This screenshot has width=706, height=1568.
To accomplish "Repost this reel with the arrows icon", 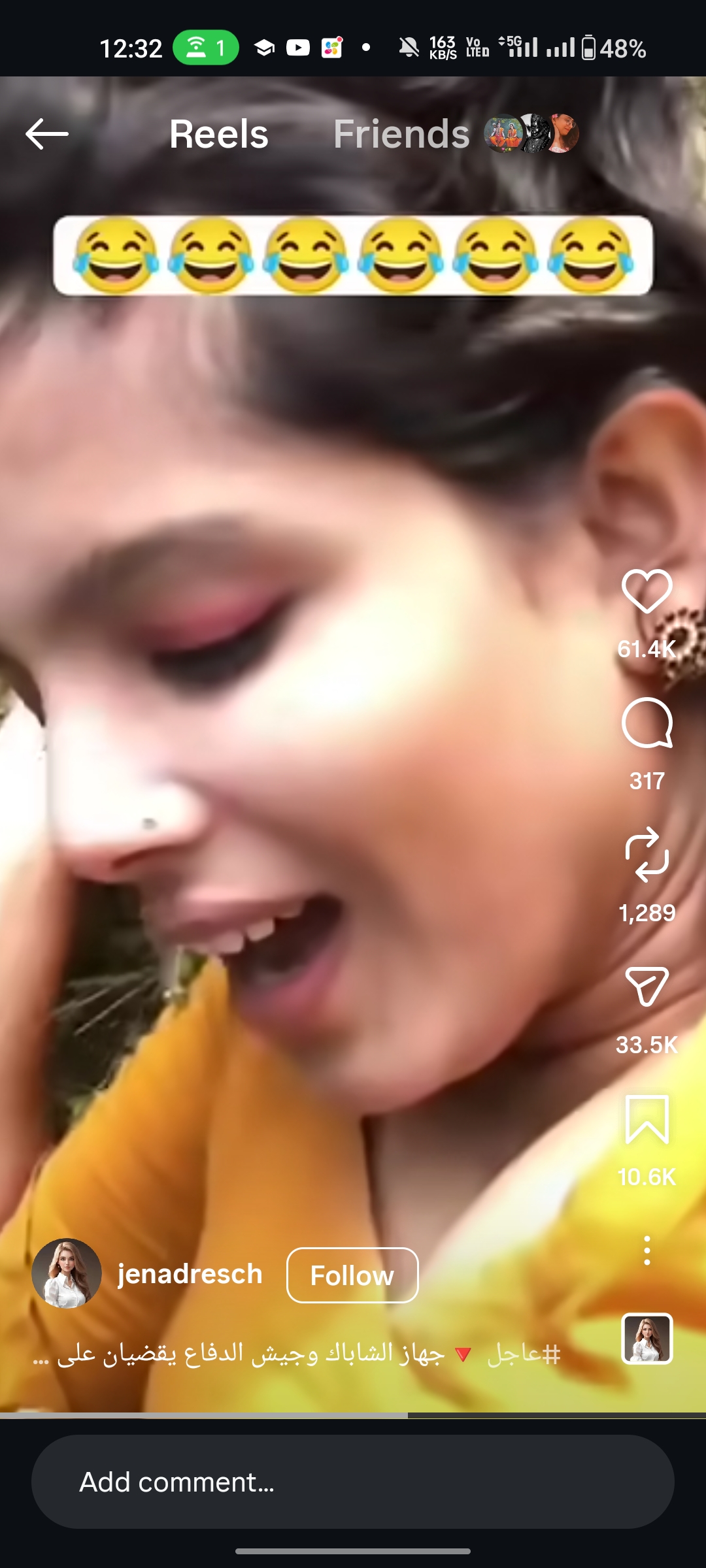I will (x=647, y=855).
